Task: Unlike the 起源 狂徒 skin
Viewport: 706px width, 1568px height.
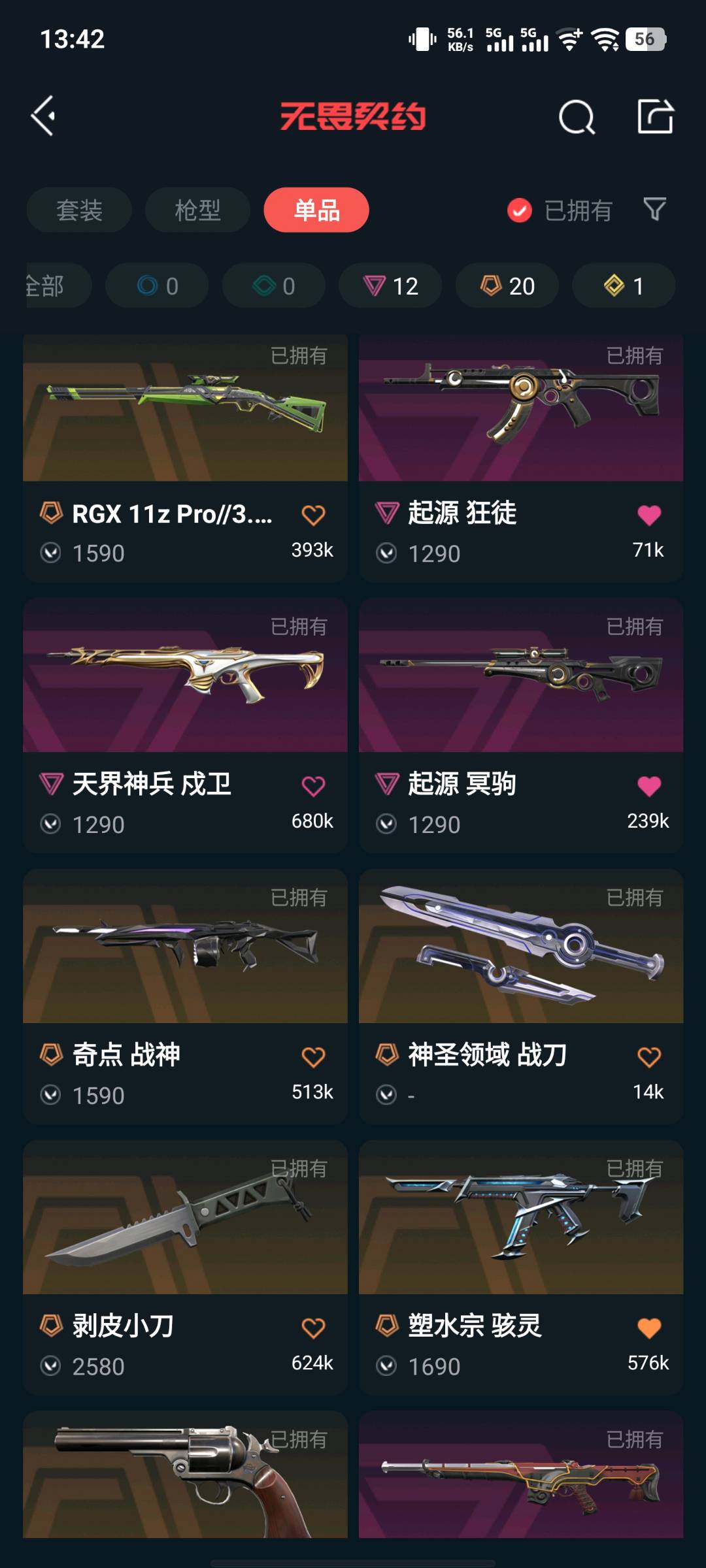Action: (649, 515)
